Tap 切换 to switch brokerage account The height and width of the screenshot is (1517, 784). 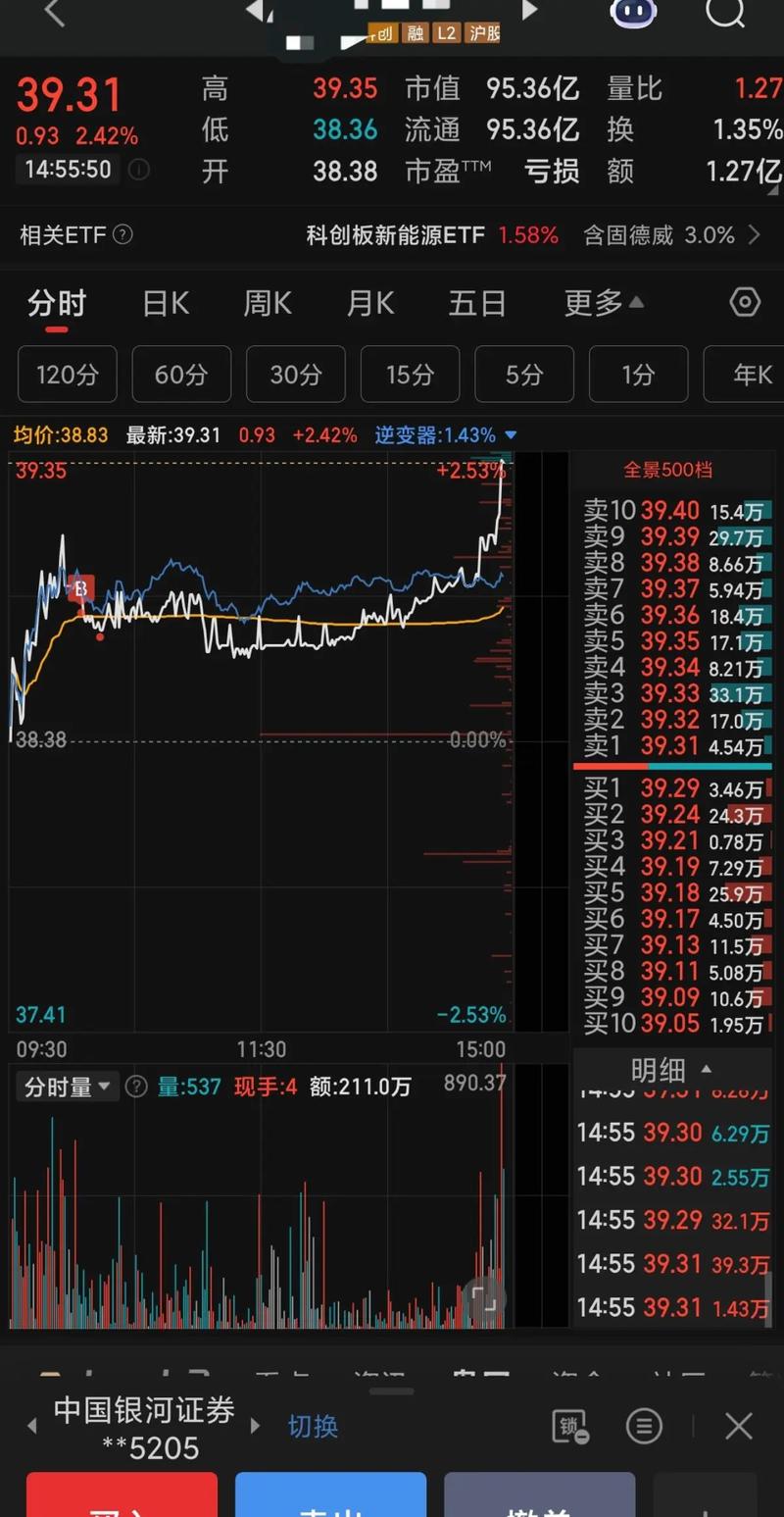click(313, 1427)
